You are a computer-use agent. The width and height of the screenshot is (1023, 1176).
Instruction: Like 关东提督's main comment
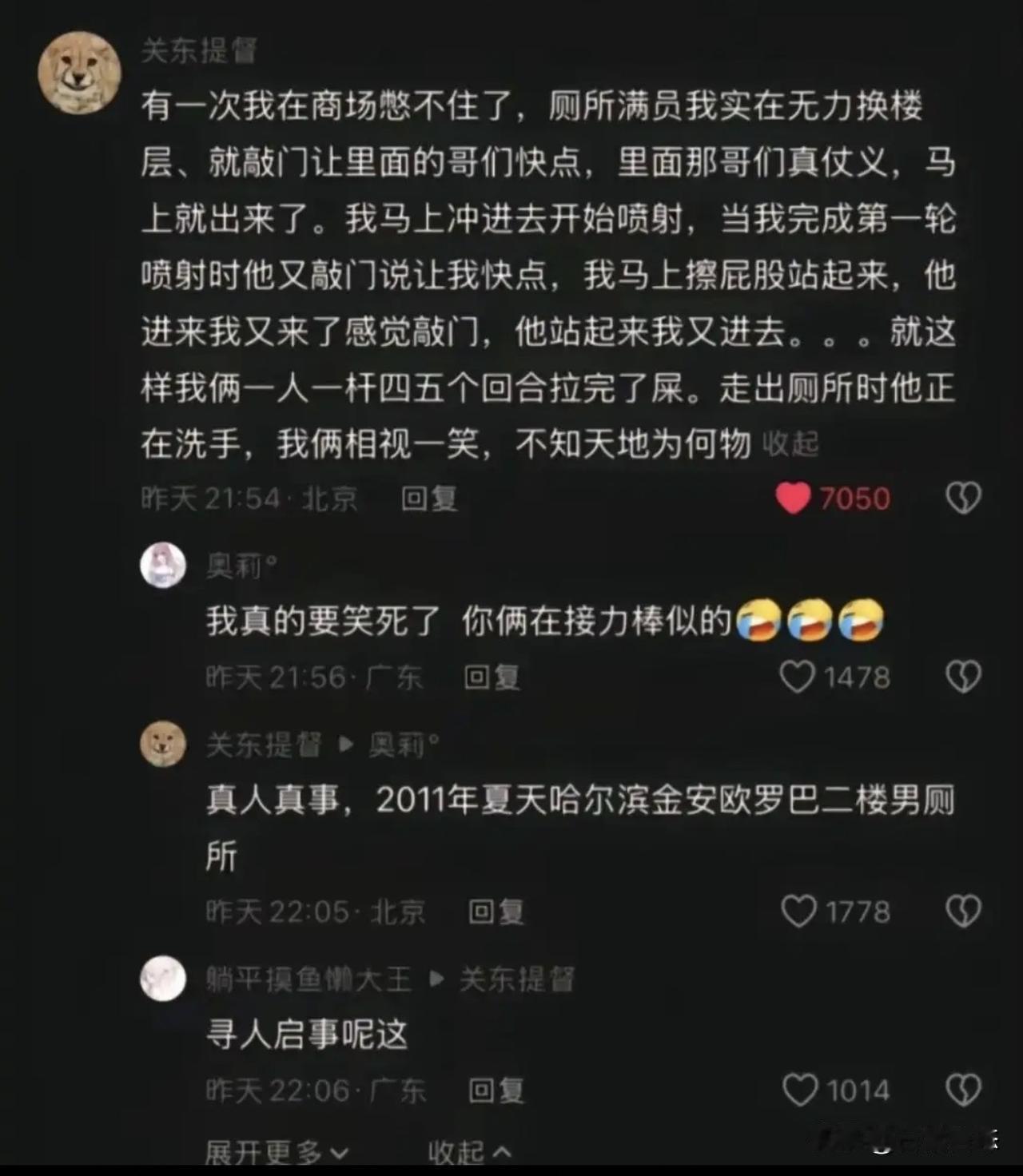(793, 499)
